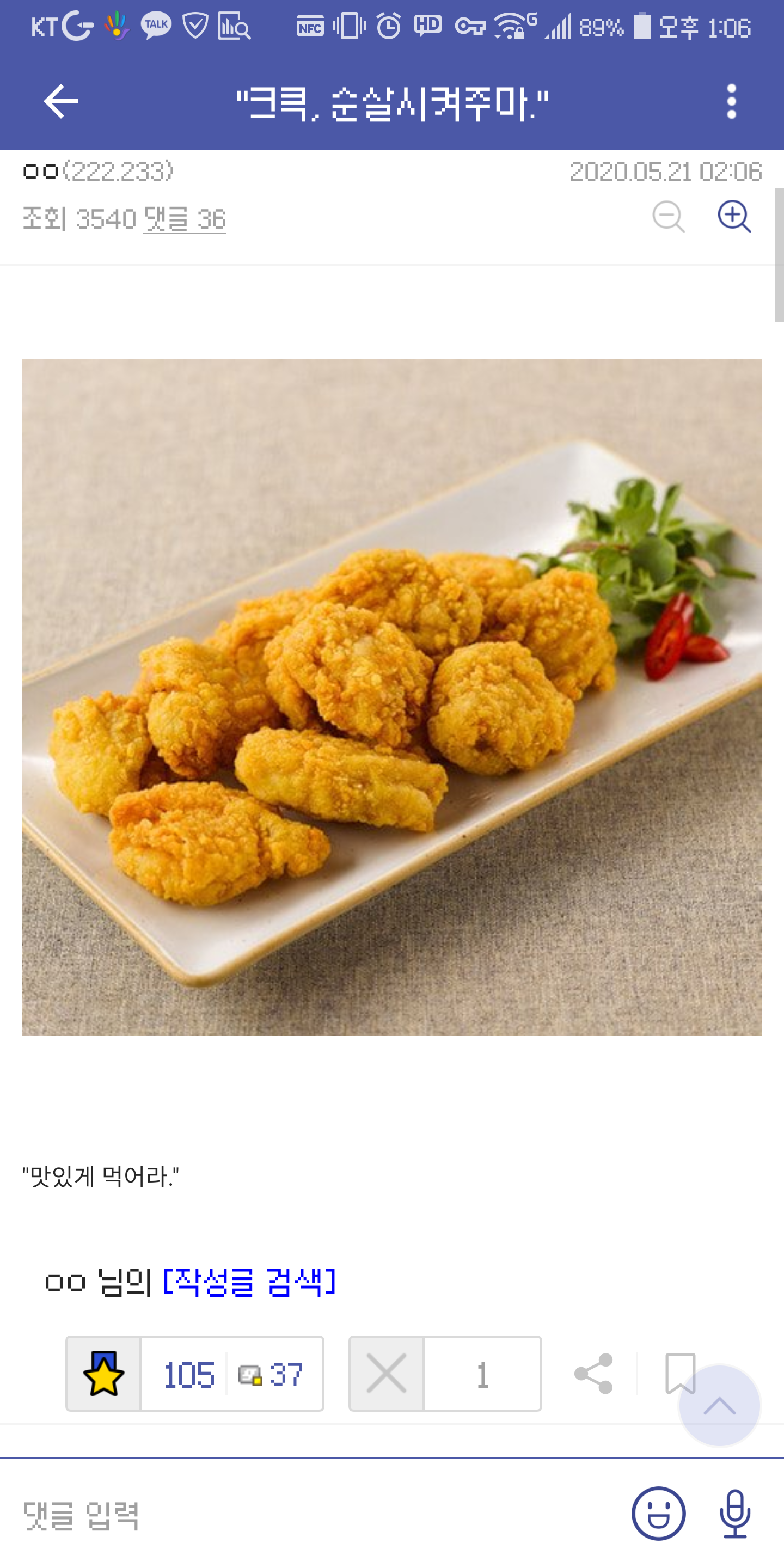Image resolution: width=784 pixels, height=1568 pixels.
Task: Search the author's posts via 작성글 검색
Action: coord(249,1283)
